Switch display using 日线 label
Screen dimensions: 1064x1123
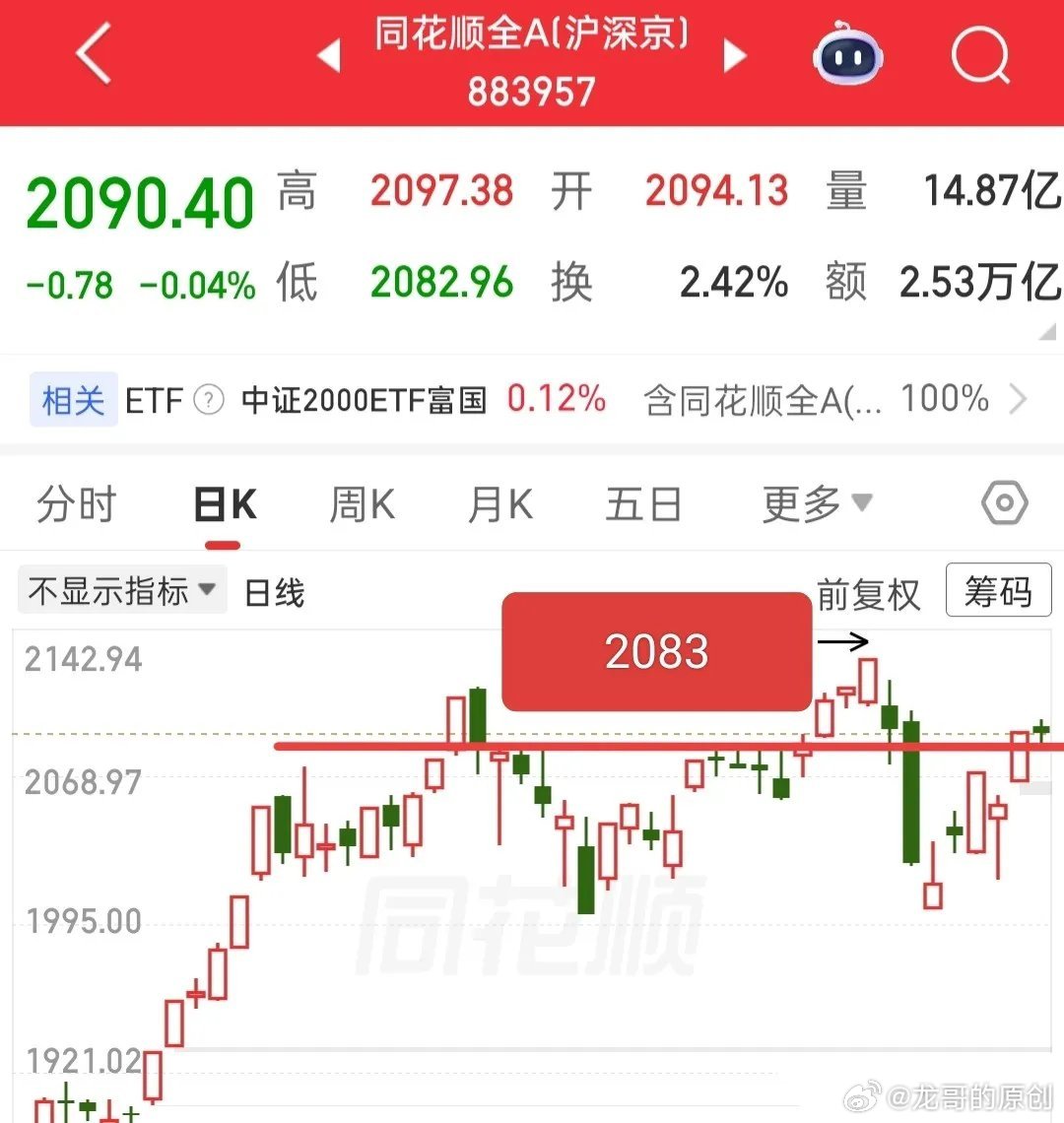click(x=274, y=592)
